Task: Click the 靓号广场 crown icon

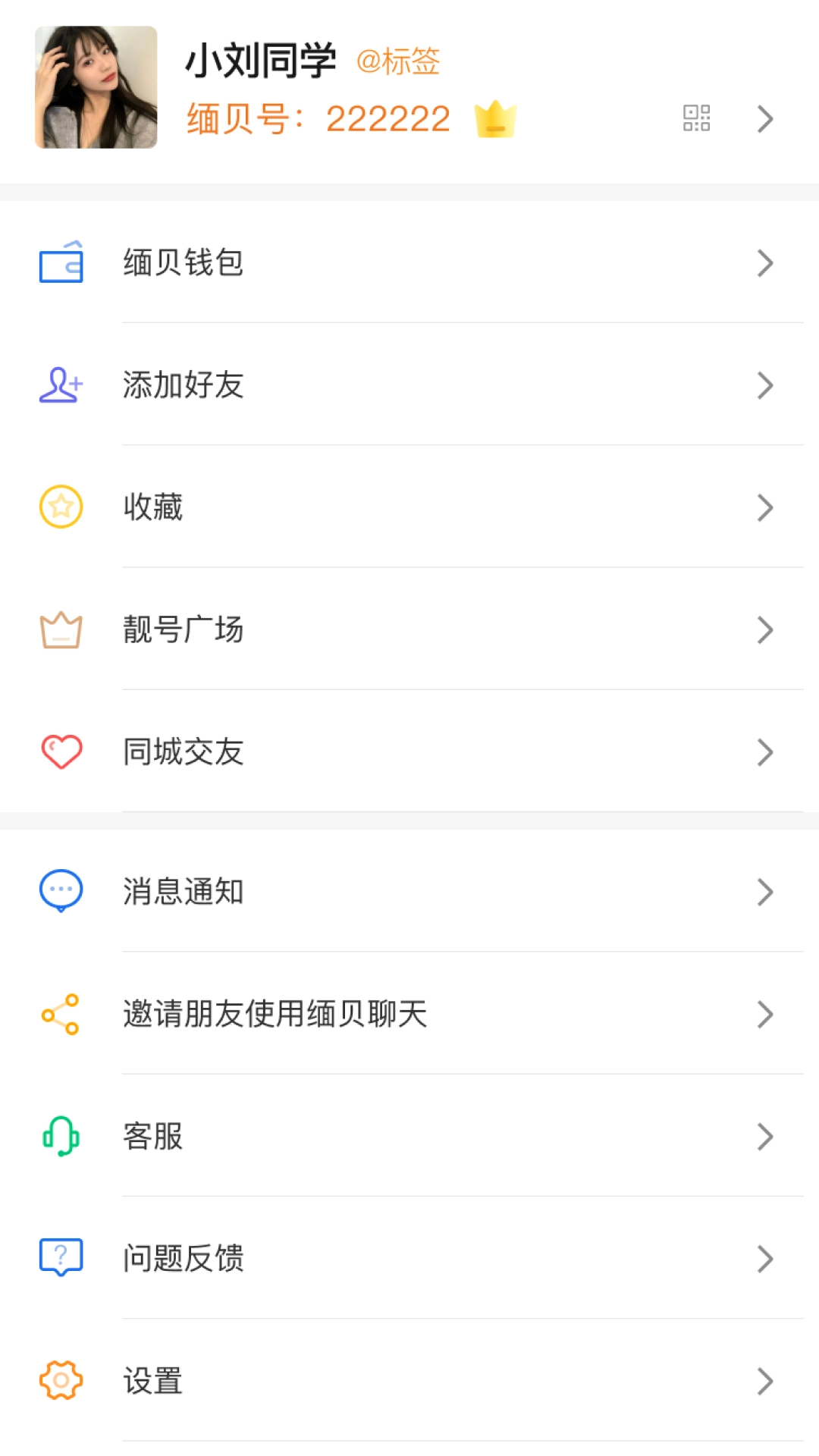Action: [61, 629]
